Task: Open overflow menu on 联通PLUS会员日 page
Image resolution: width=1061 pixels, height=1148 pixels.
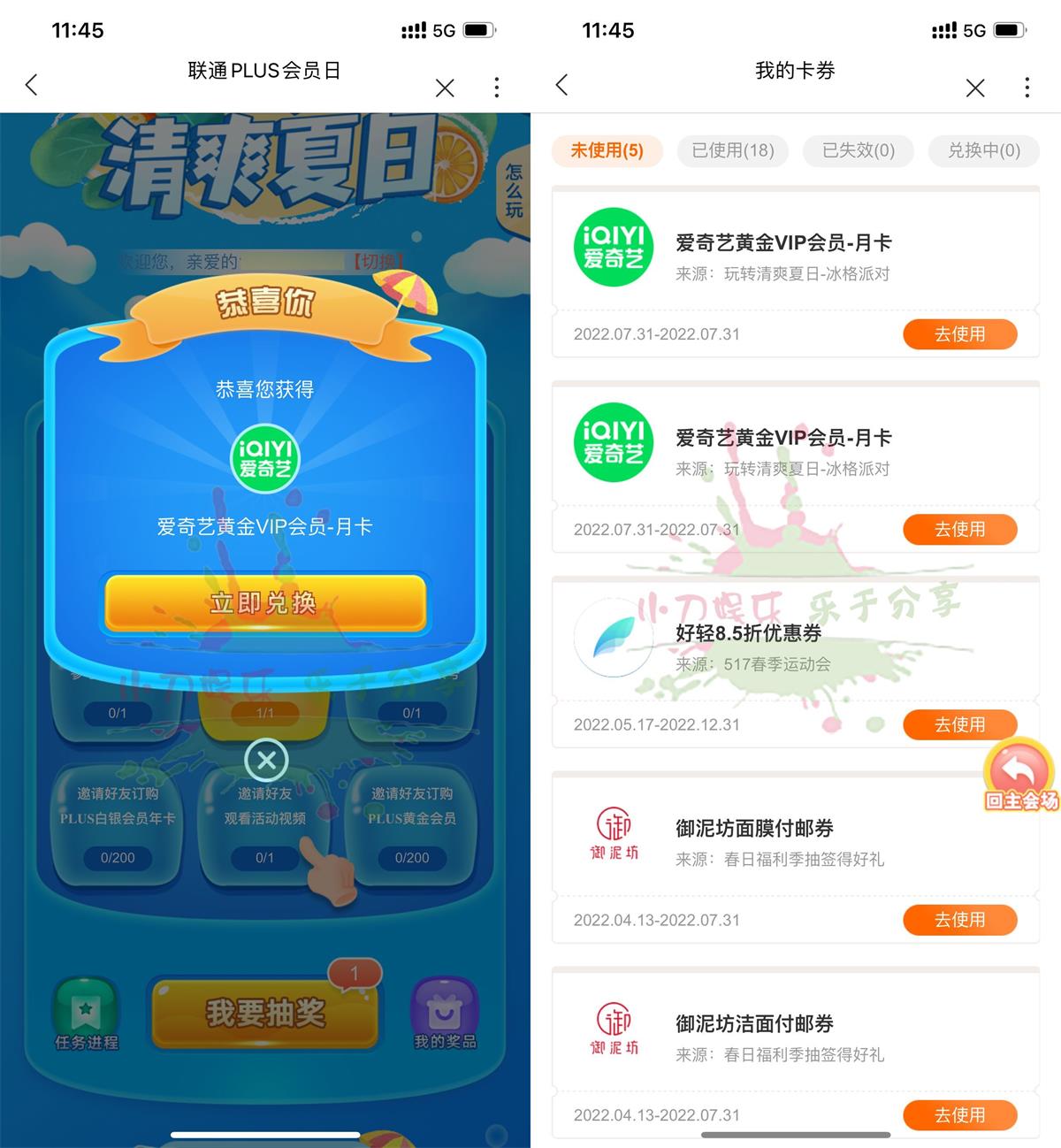Action: [x=497, y=88]
